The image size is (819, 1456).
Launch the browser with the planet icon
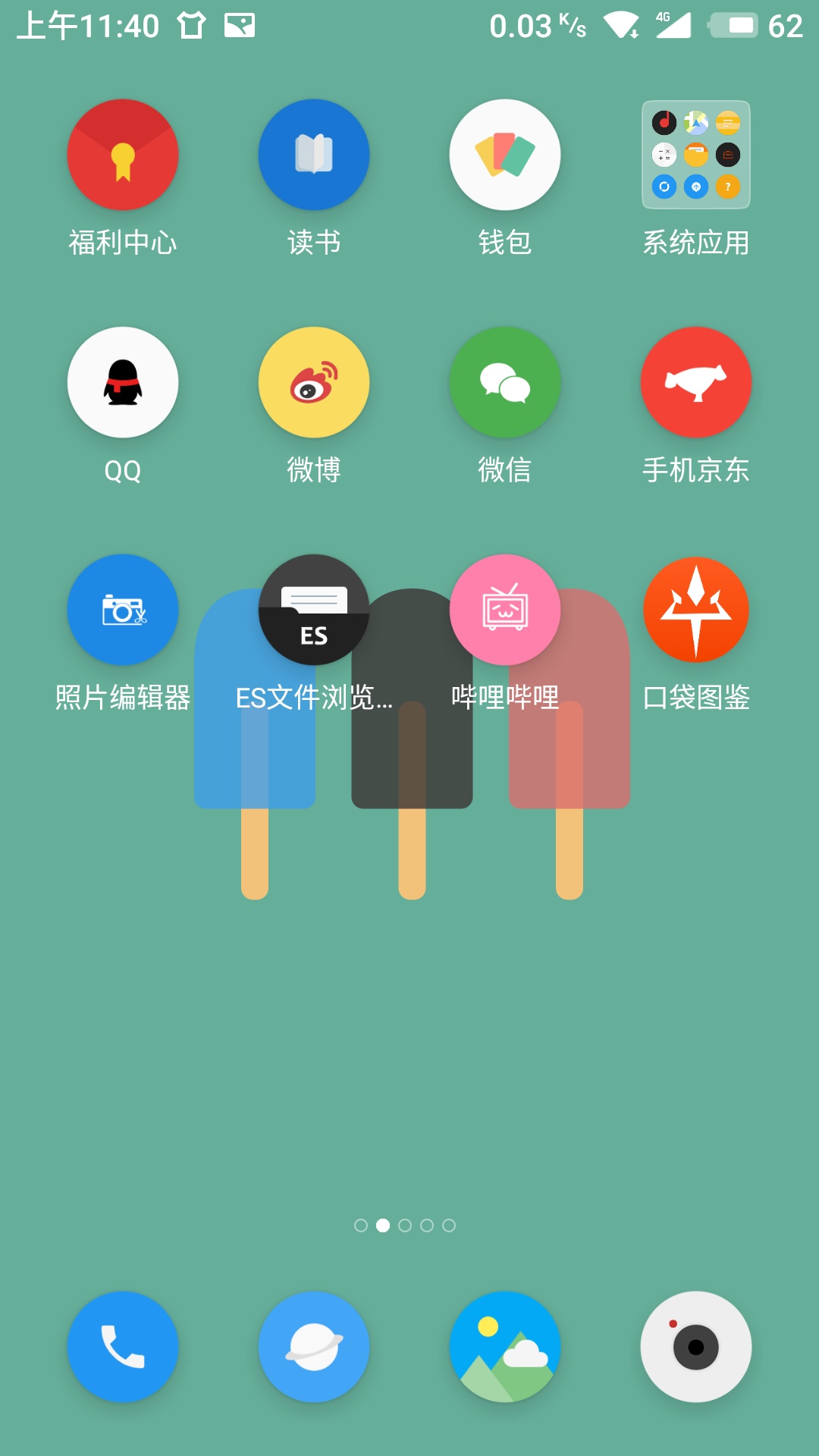click(x=314, y=1347)
